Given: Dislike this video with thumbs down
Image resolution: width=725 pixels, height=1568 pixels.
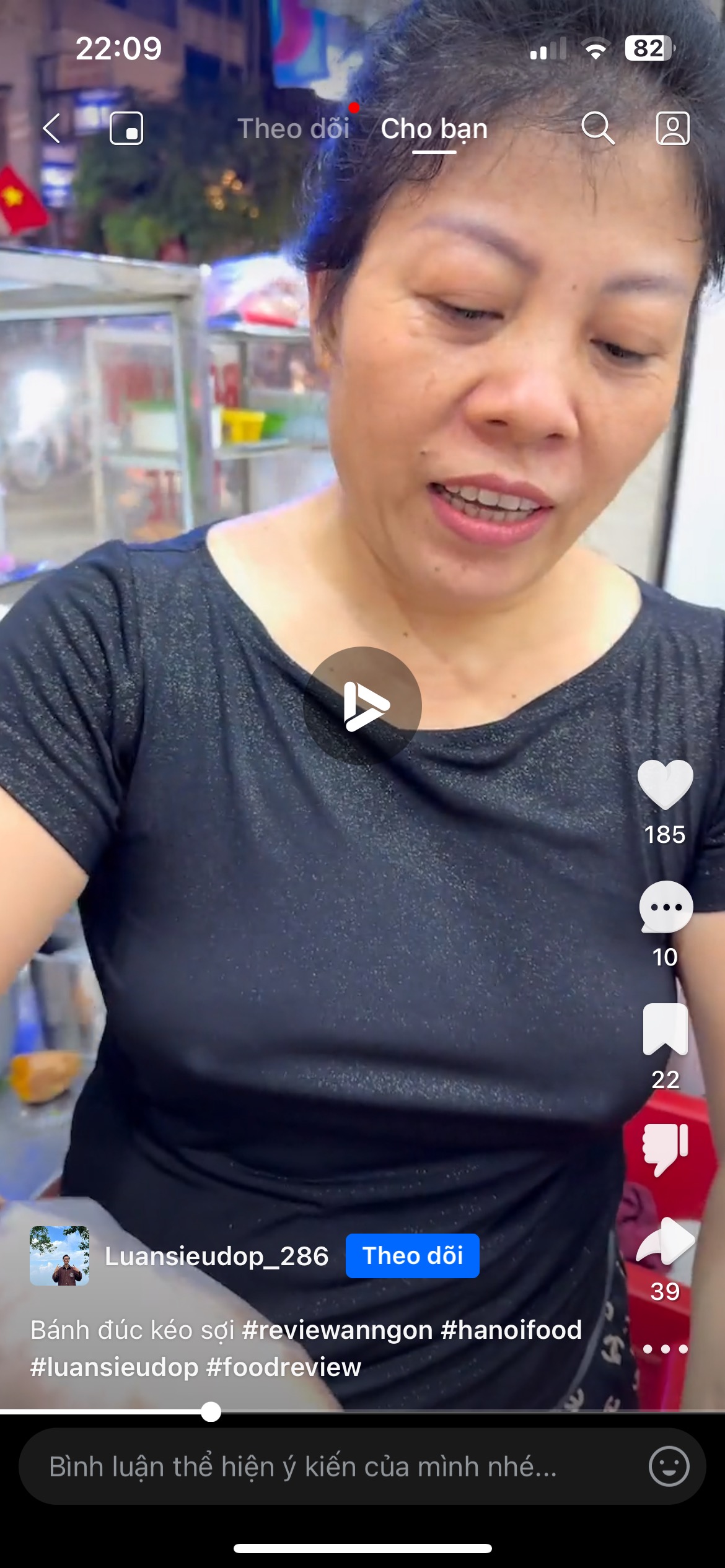Looking at the screenshot, I should click(665, 1149).
